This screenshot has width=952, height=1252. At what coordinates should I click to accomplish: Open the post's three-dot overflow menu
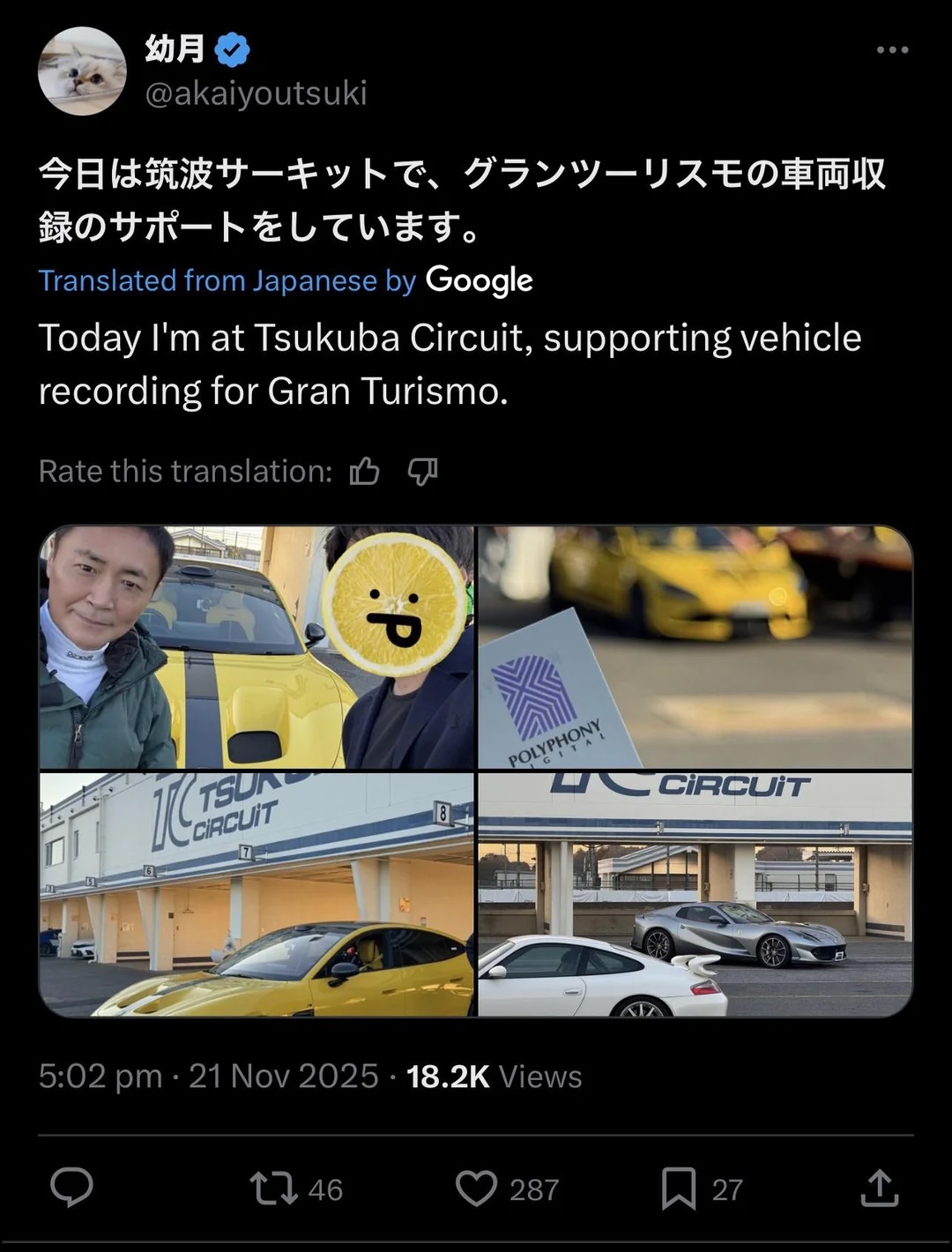892,50
